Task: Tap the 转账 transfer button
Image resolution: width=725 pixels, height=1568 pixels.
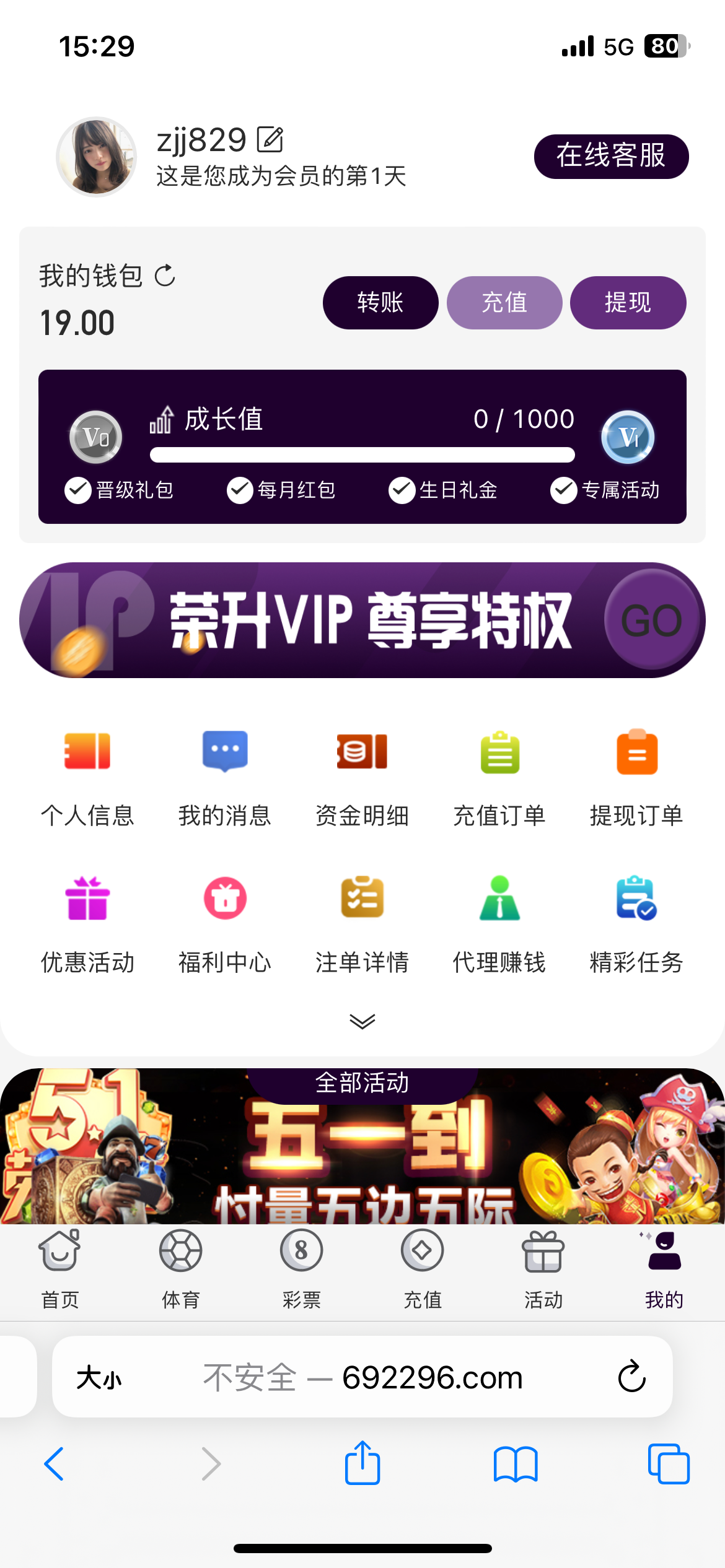Action: click(x=380, y=303)
